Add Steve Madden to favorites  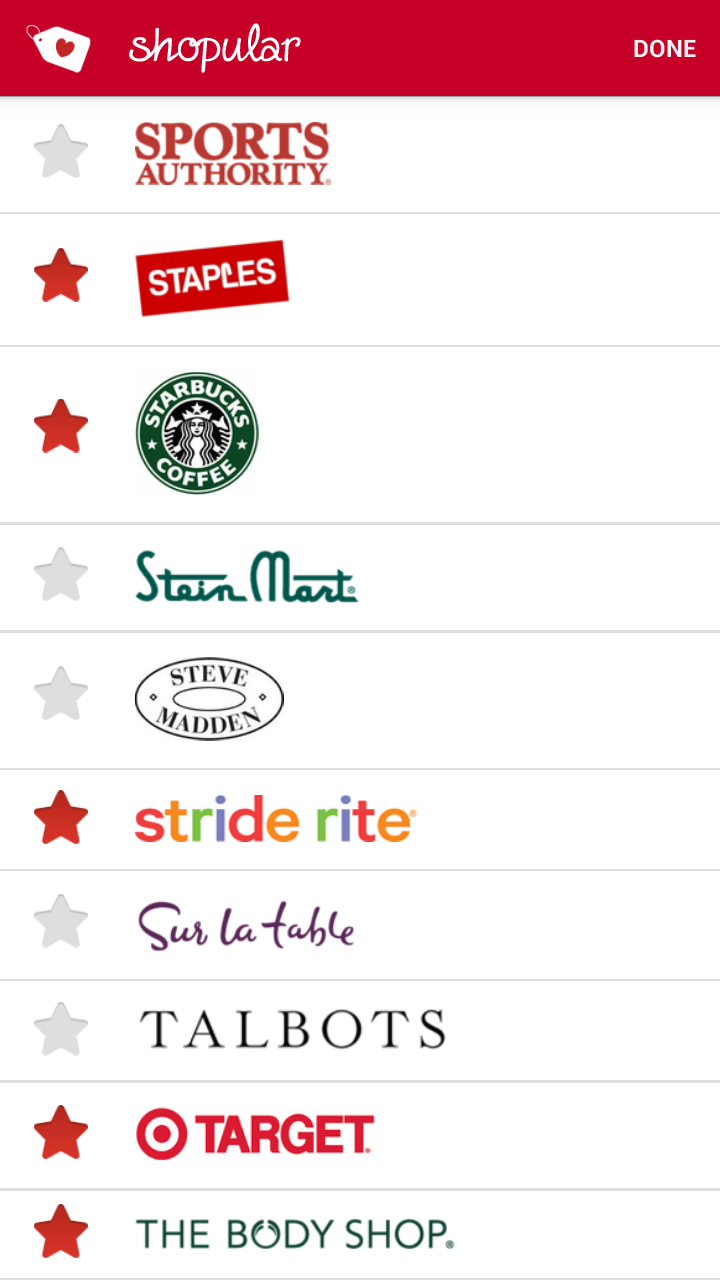click(x=61, y=694)
